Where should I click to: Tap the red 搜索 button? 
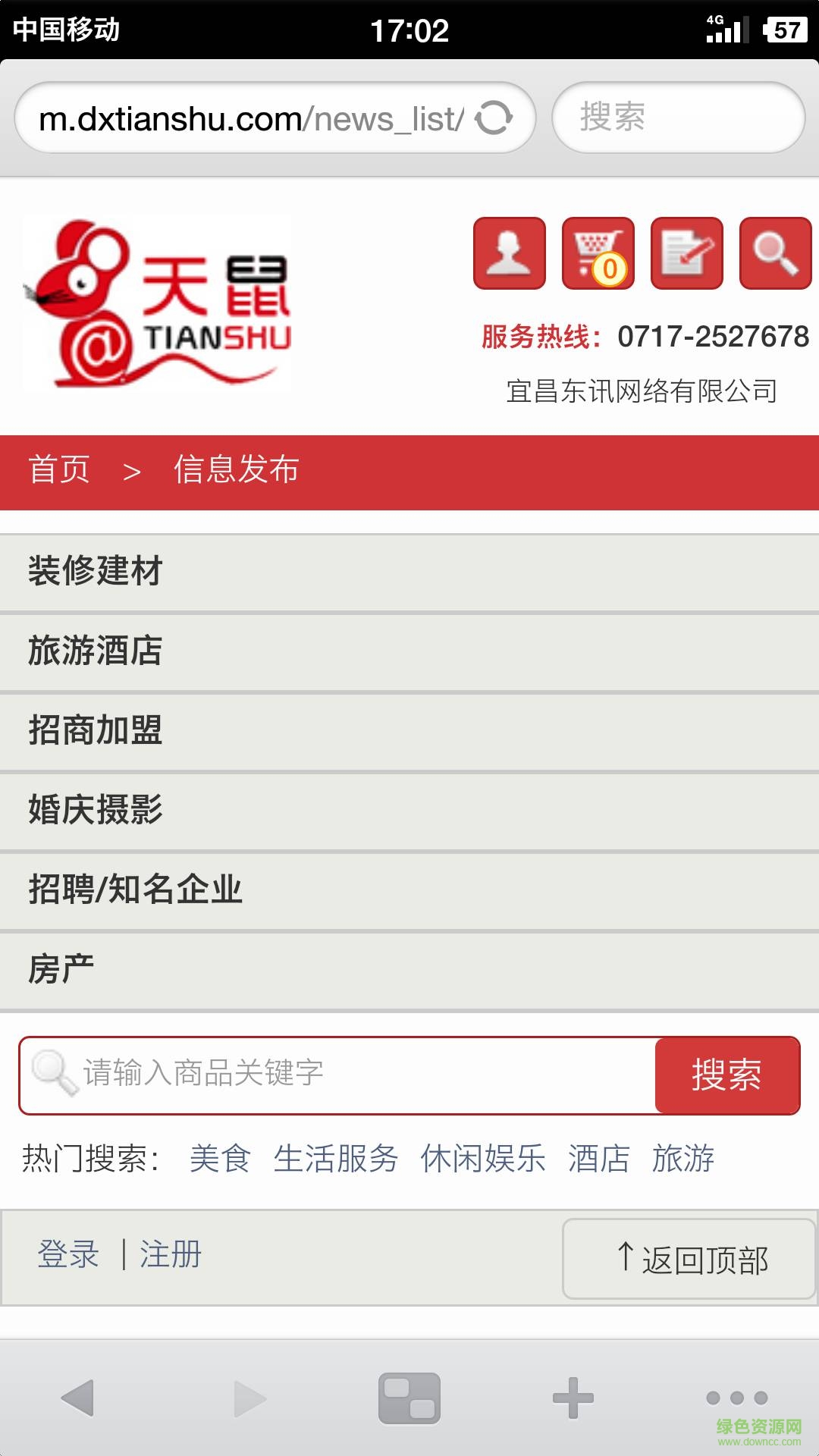[726, 1074]
